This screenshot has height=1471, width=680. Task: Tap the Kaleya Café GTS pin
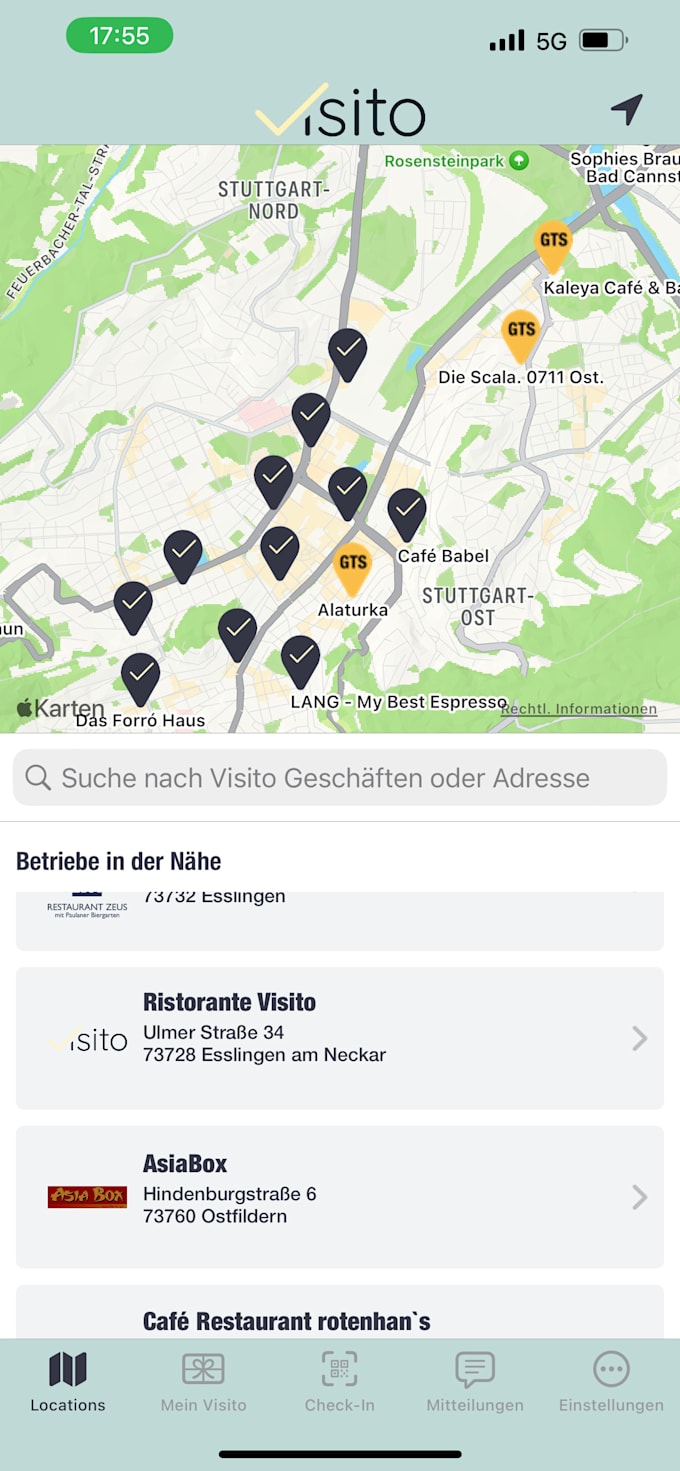(553, 243)
